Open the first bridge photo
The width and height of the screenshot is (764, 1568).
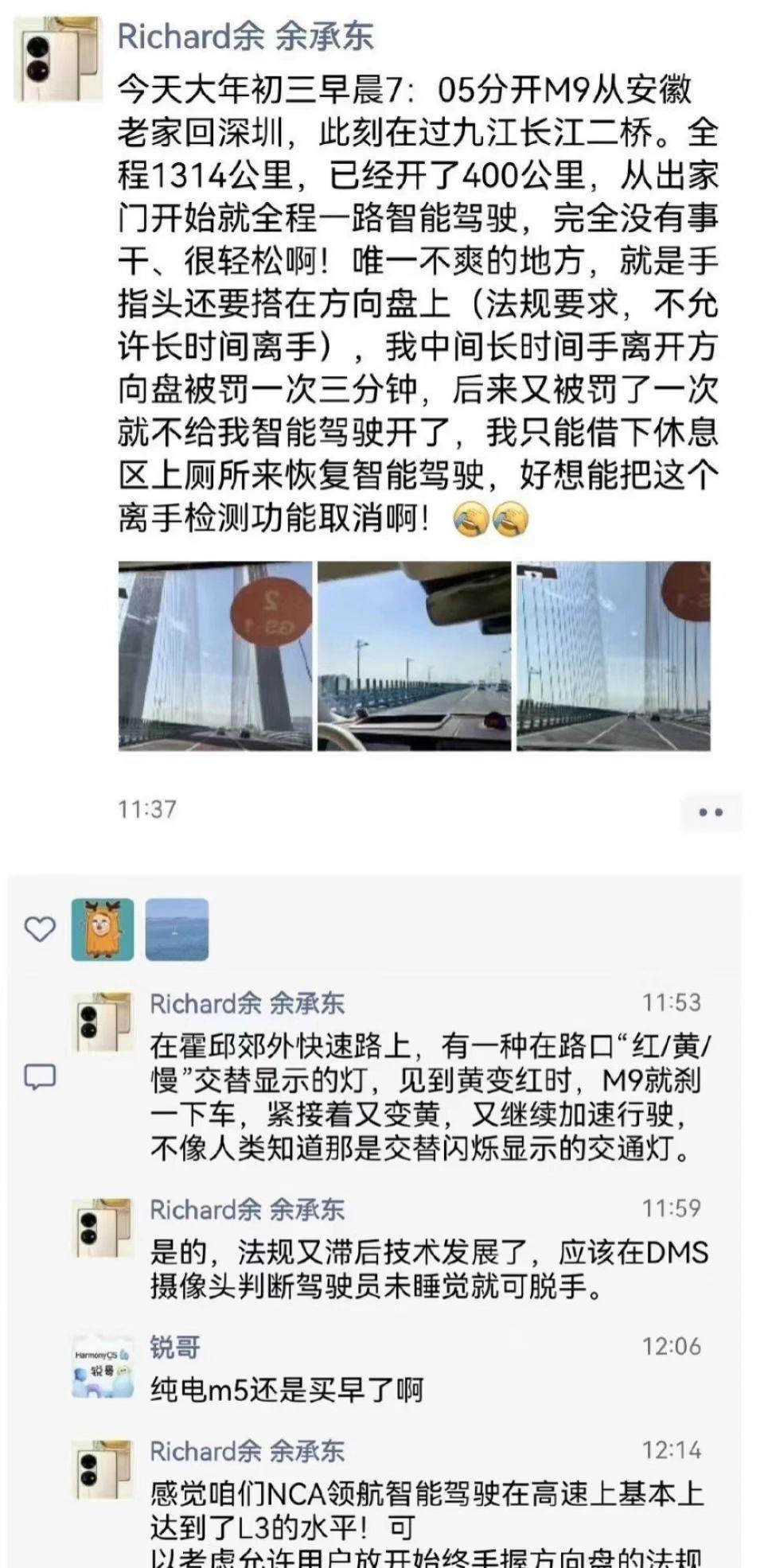[215, 656]
